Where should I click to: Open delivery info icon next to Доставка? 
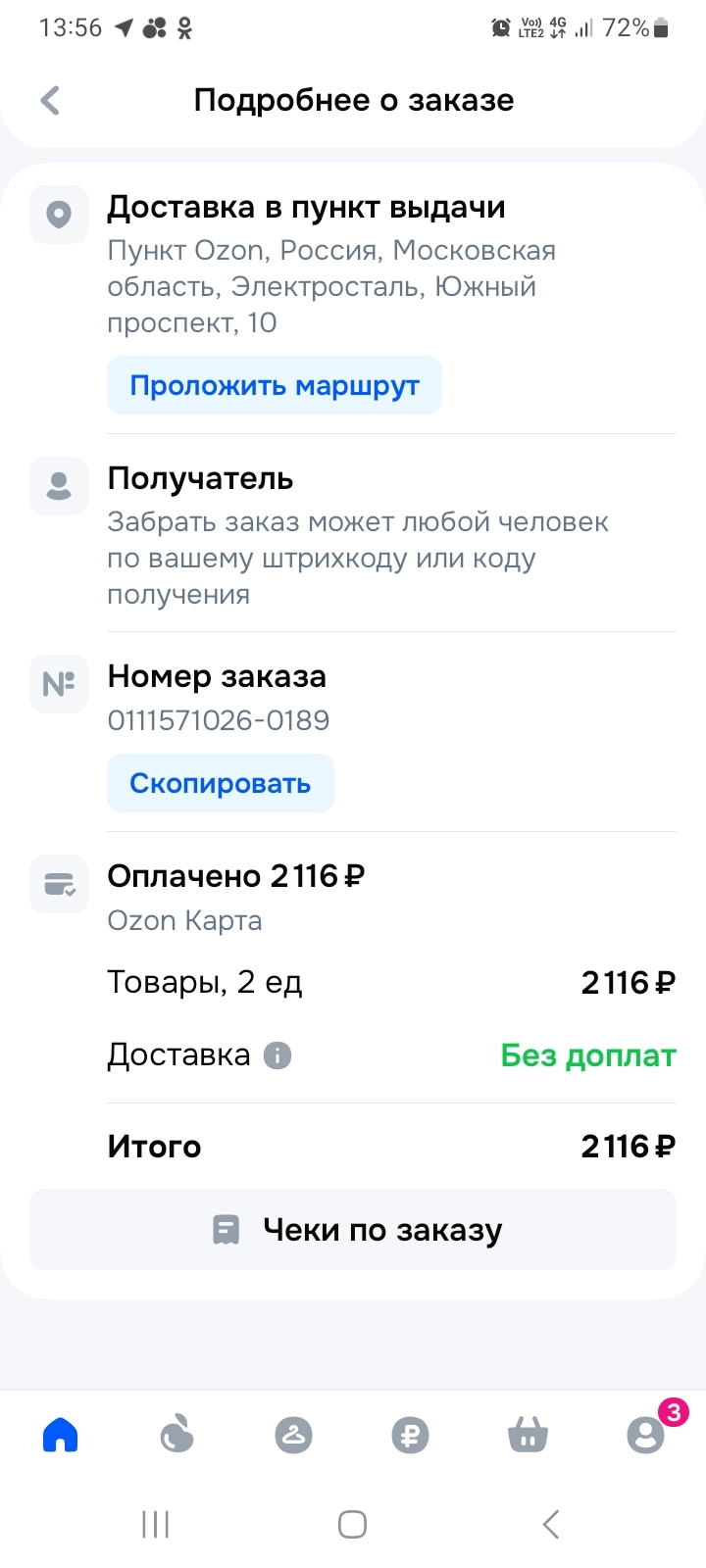pyautogui.click(x=277, y=1055)
